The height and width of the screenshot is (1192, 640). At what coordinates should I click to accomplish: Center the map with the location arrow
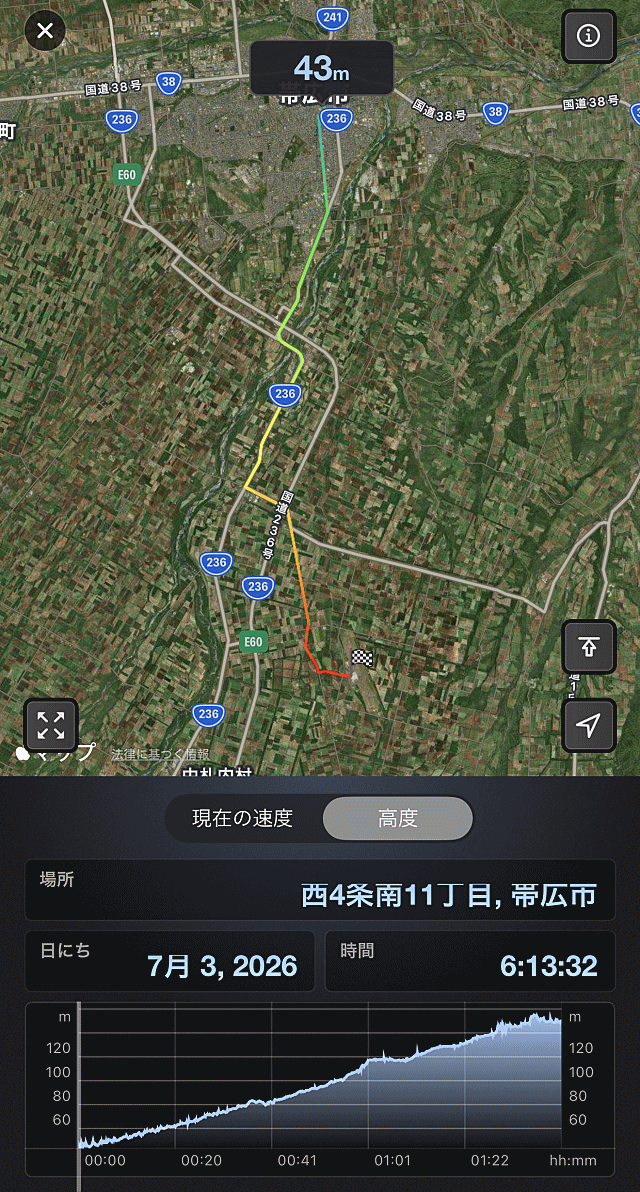588,725
